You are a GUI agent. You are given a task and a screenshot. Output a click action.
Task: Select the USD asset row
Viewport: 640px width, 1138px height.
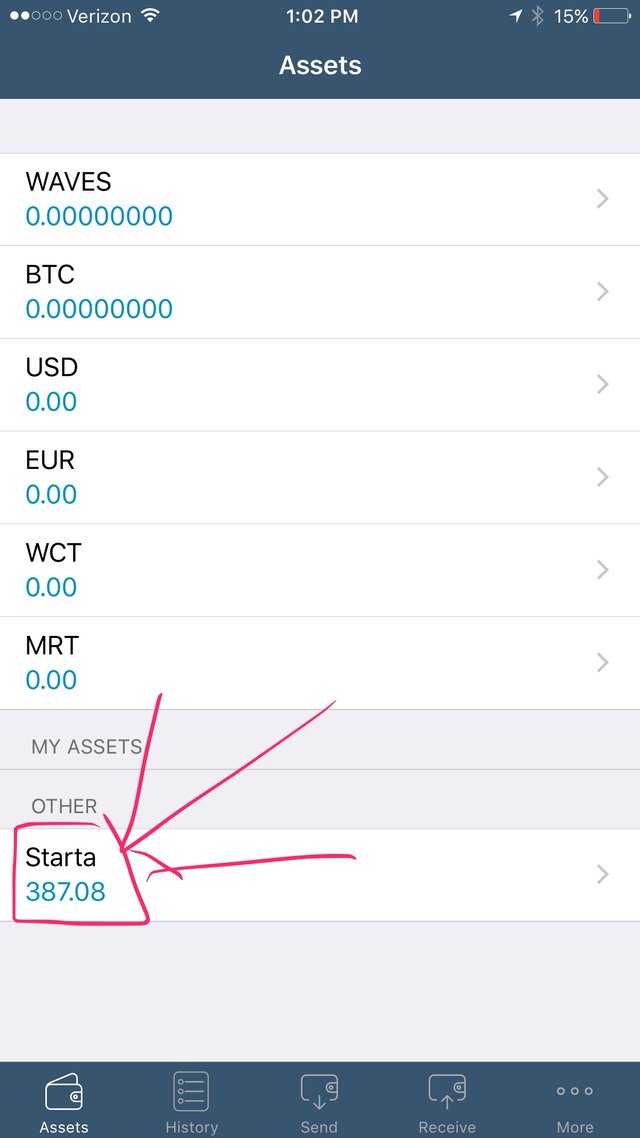tap(320, 385)
